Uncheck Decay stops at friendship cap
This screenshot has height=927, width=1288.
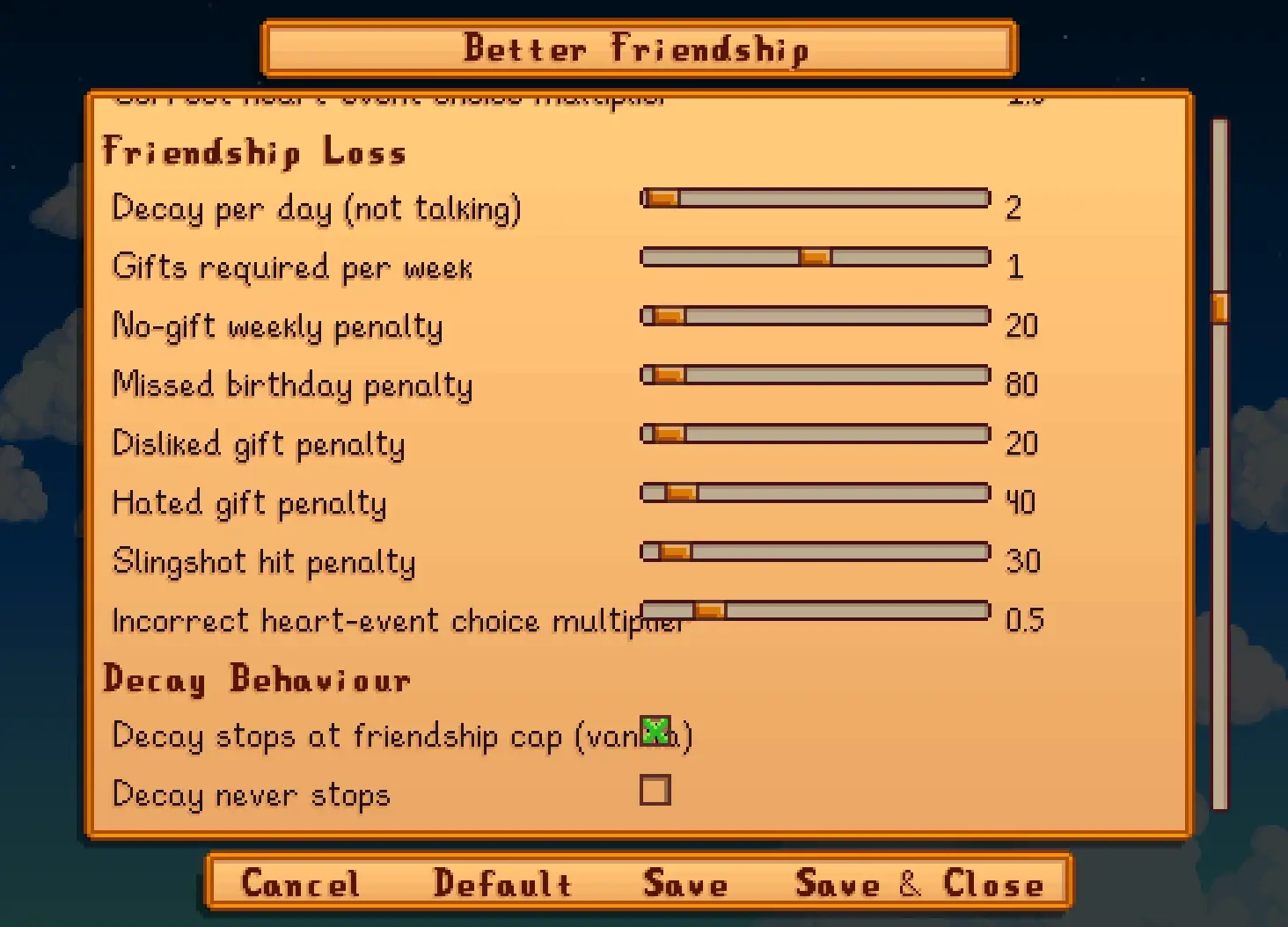pos(655,731)
